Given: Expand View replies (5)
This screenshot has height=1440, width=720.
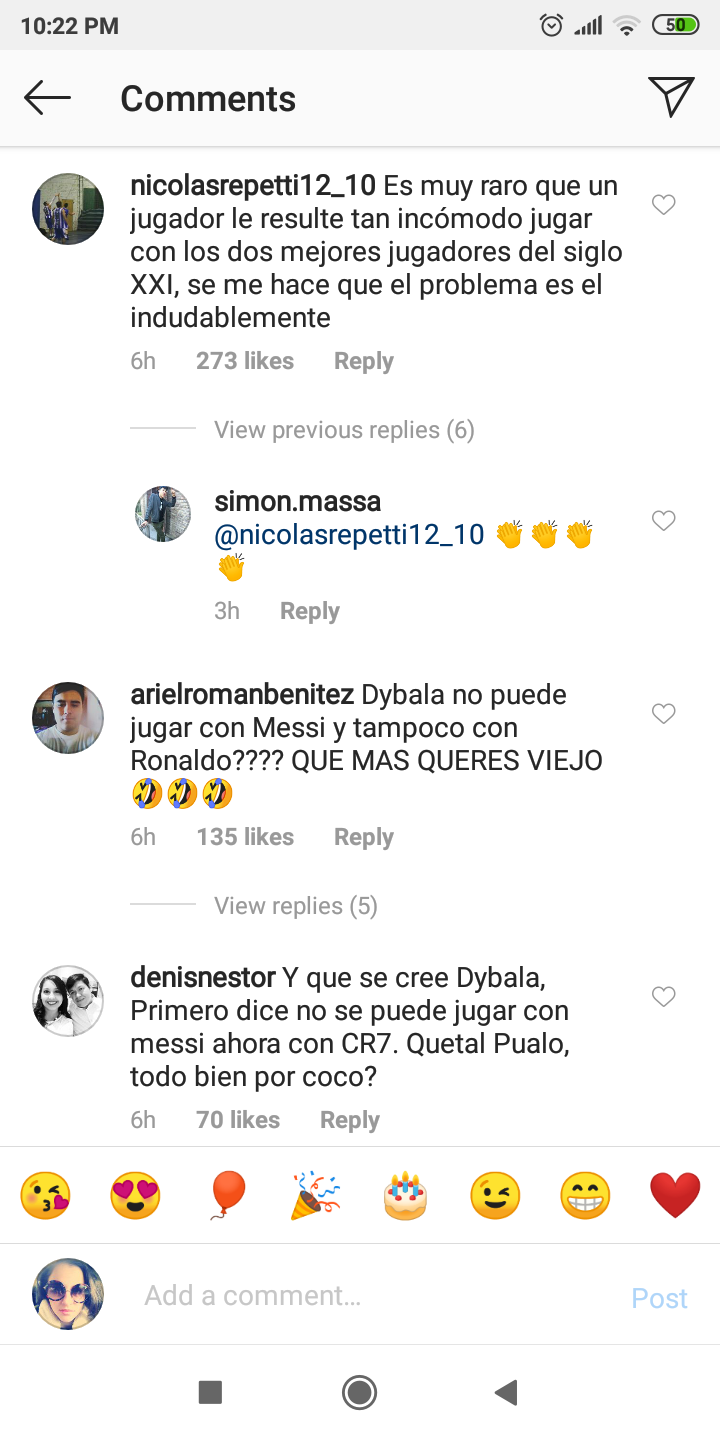Looking at the screenshot, I should click(x=295, y=906).
